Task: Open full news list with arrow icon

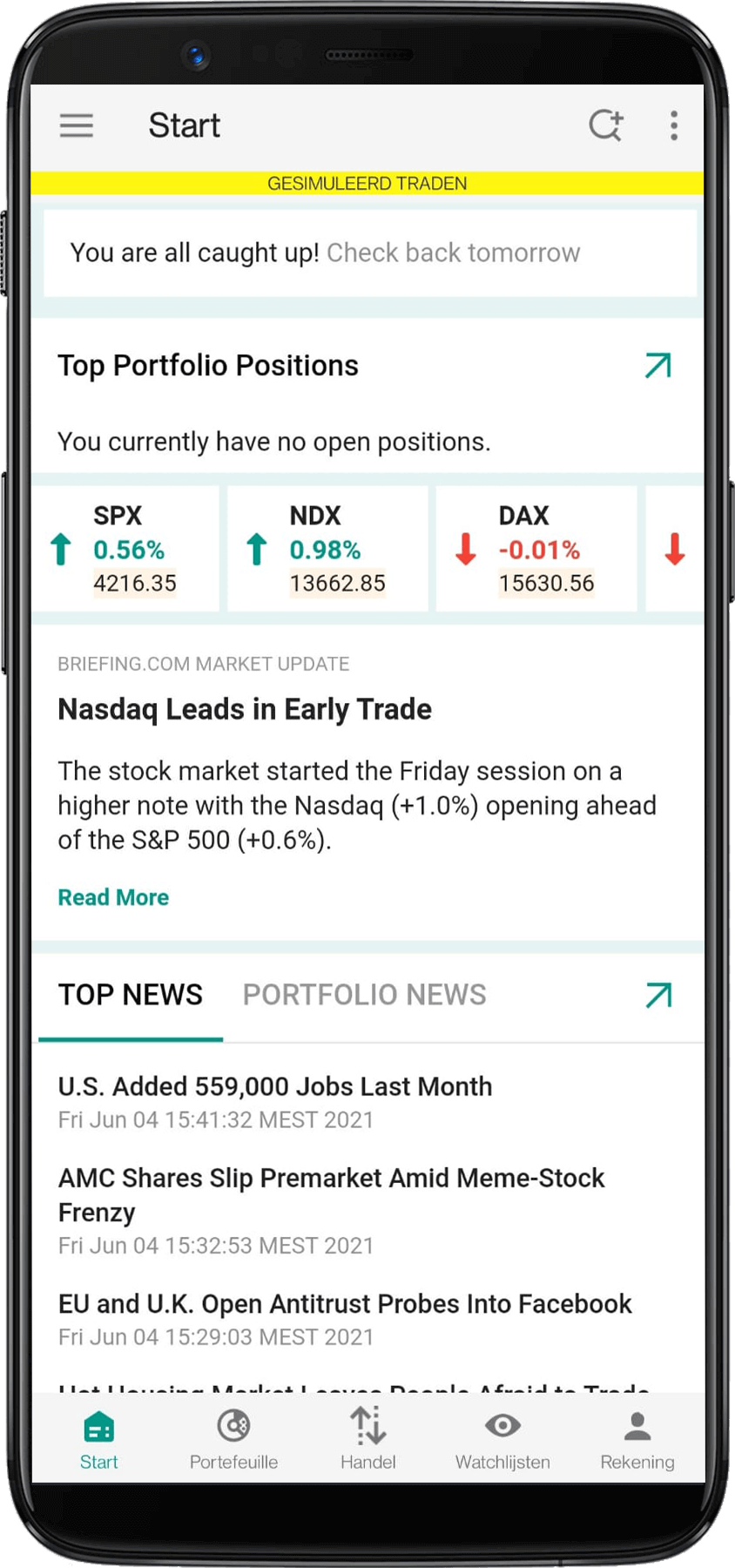Action: [x=659, y=994]
